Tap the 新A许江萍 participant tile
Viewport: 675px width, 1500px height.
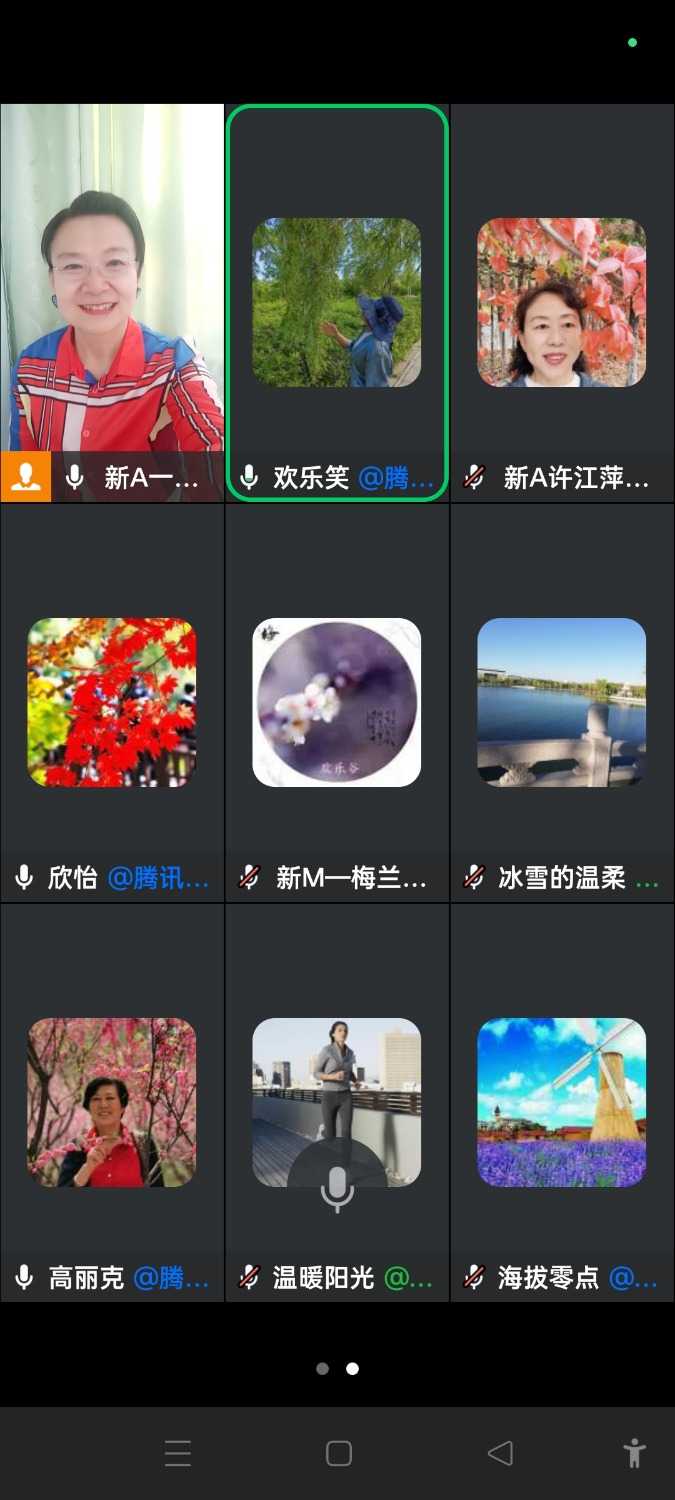point(562,302)
